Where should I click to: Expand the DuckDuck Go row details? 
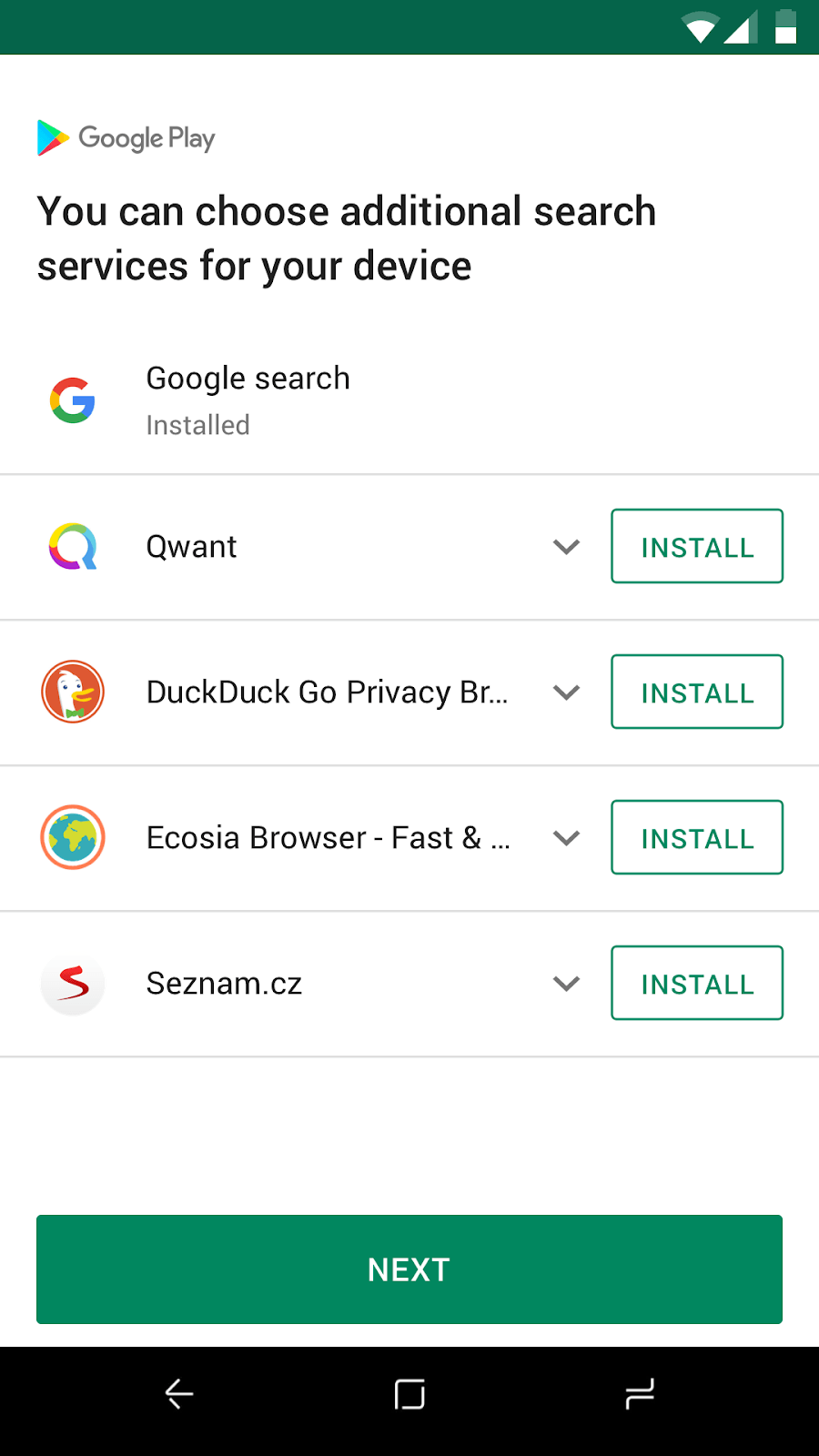566,693
